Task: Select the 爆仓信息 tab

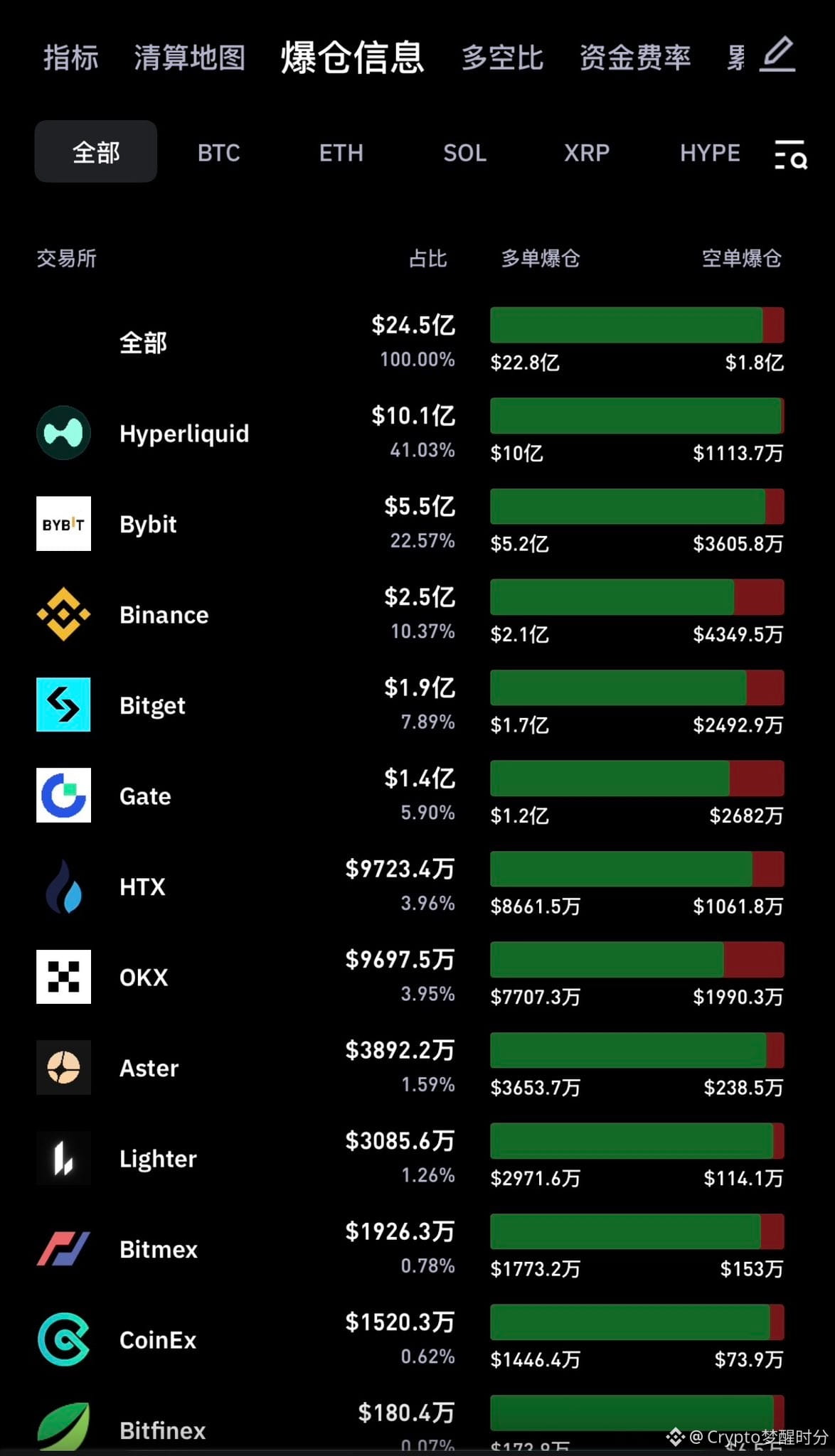Action: pyautogui.click(x=352, y=58)
